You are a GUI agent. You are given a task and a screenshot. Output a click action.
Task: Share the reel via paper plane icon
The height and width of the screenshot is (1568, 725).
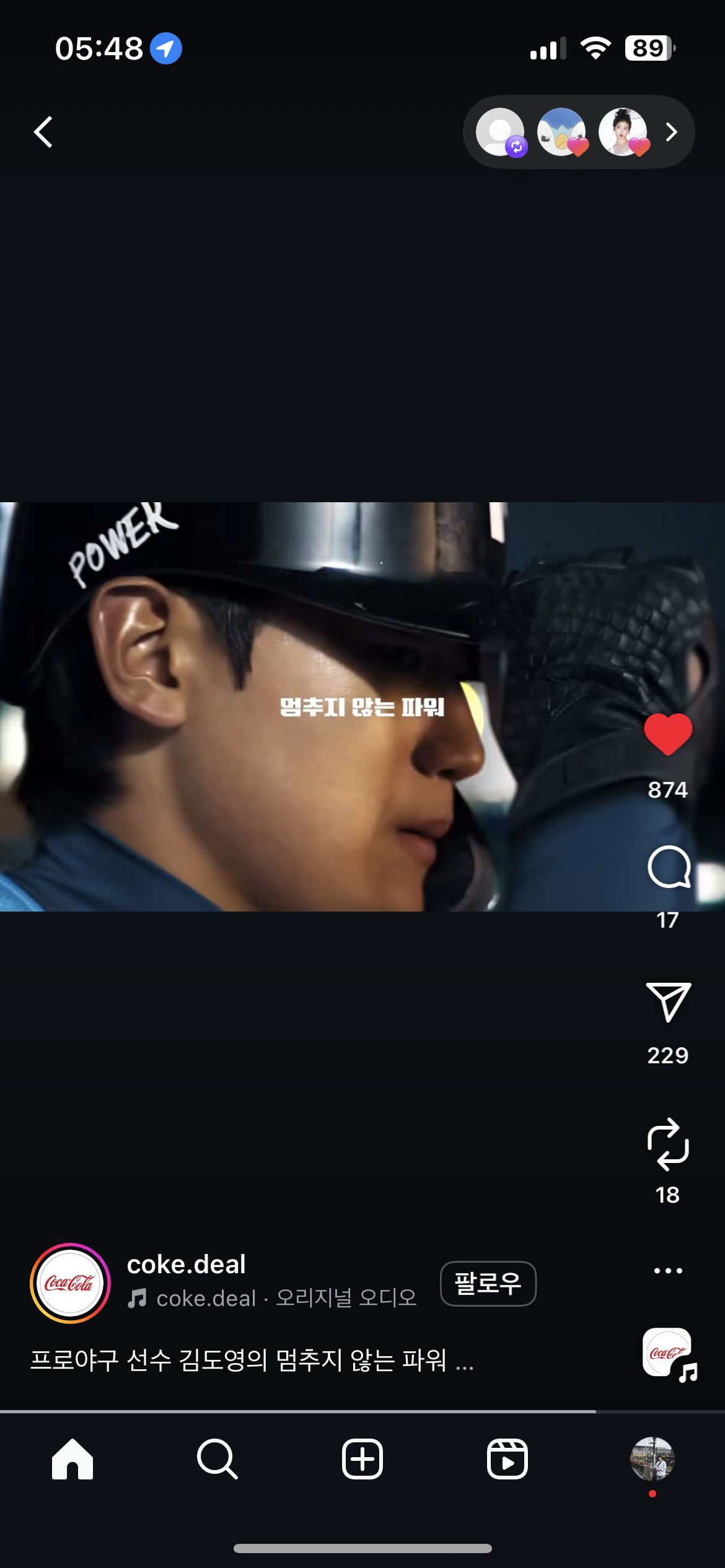[669, 1001]
